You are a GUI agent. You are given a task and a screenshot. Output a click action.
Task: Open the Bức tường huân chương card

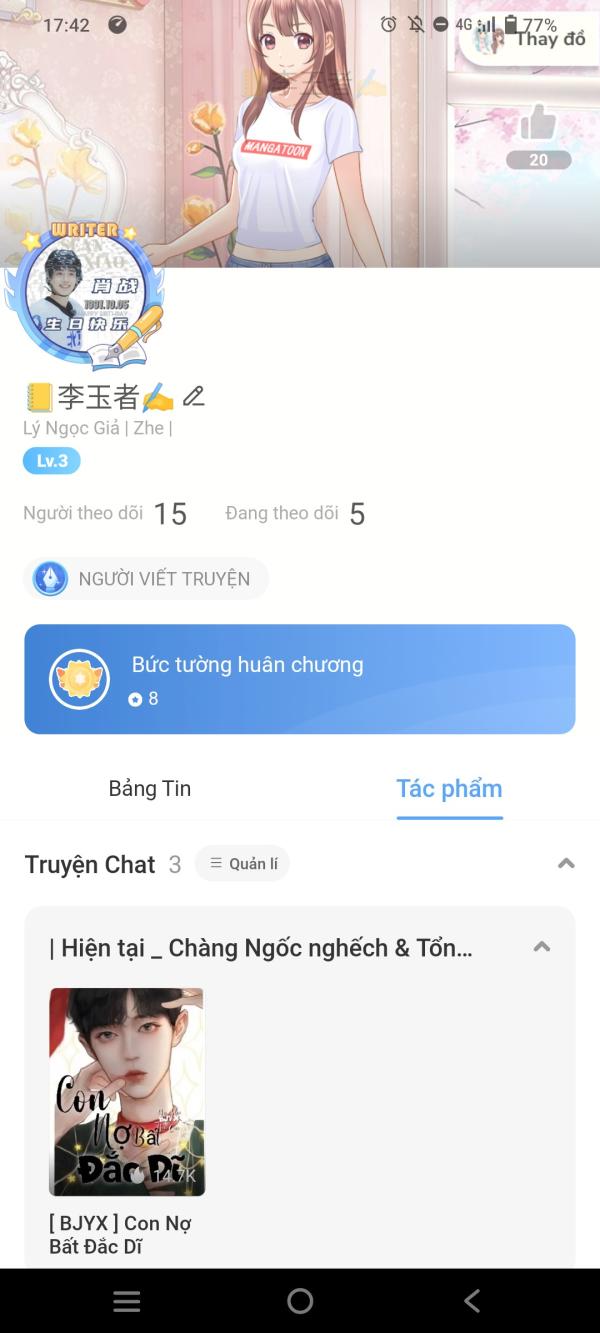300,679
